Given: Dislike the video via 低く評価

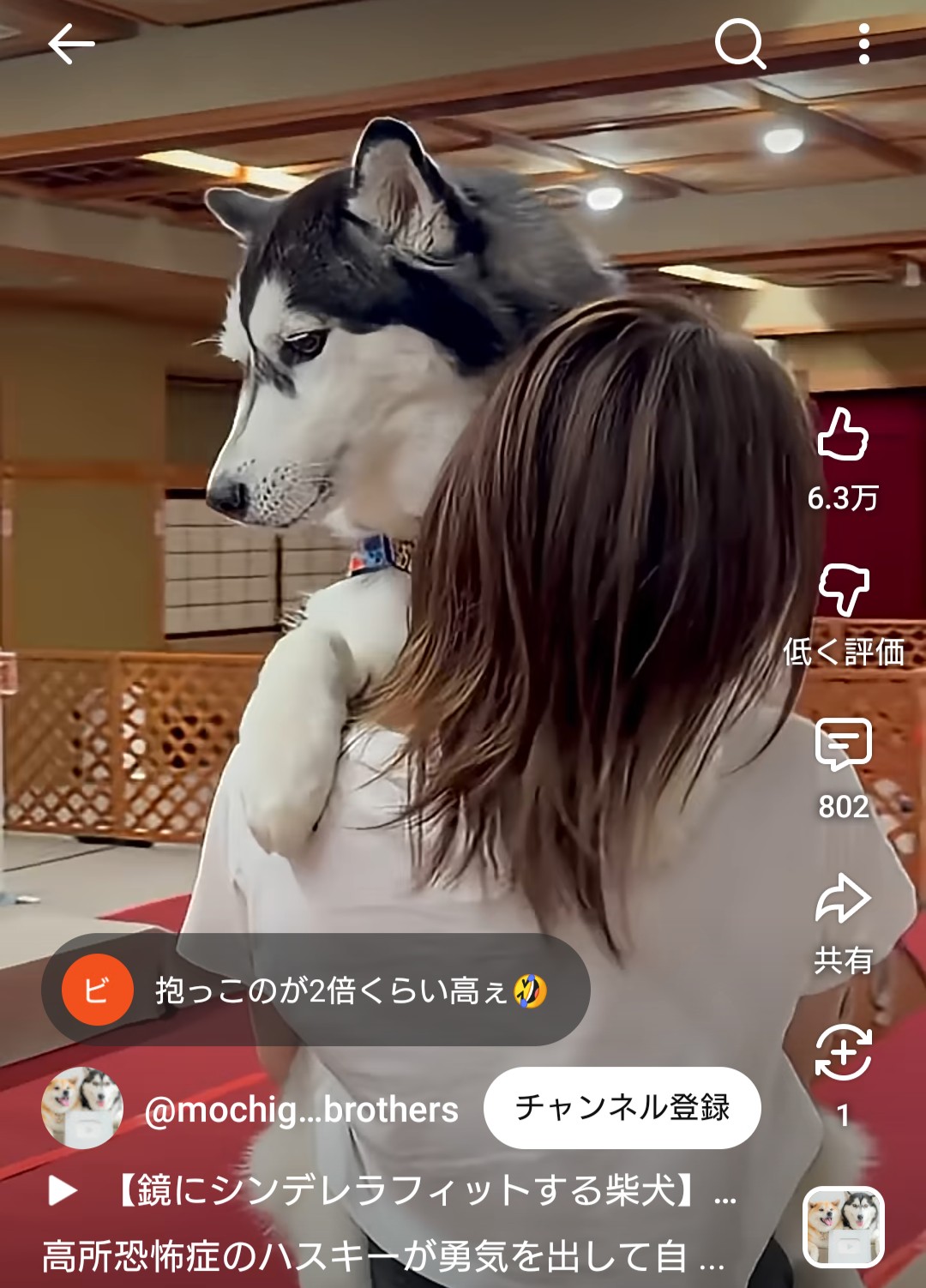Looking at the screenshot, I should coord(844,592).
